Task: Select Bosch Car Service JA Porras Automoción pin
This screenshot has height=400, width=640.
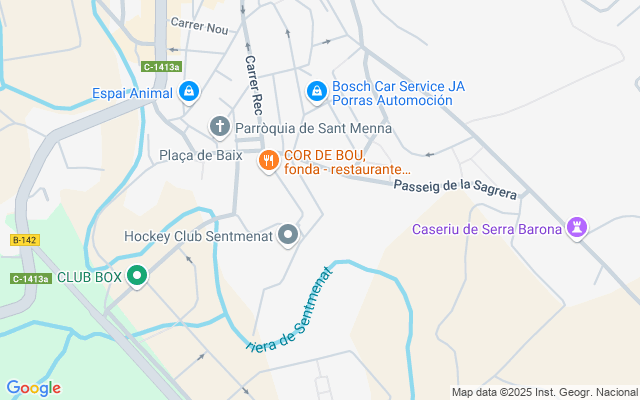Action: 316,93
